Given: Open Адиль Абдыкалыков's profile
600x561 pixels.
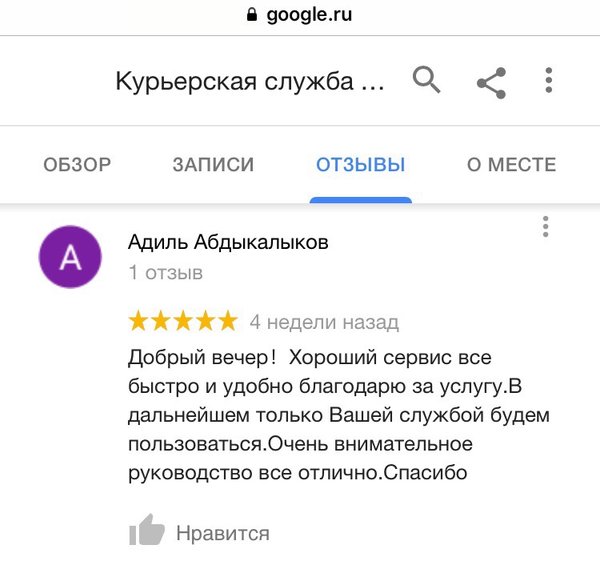Looking at the screenshot, I should (x=228, y=242).
